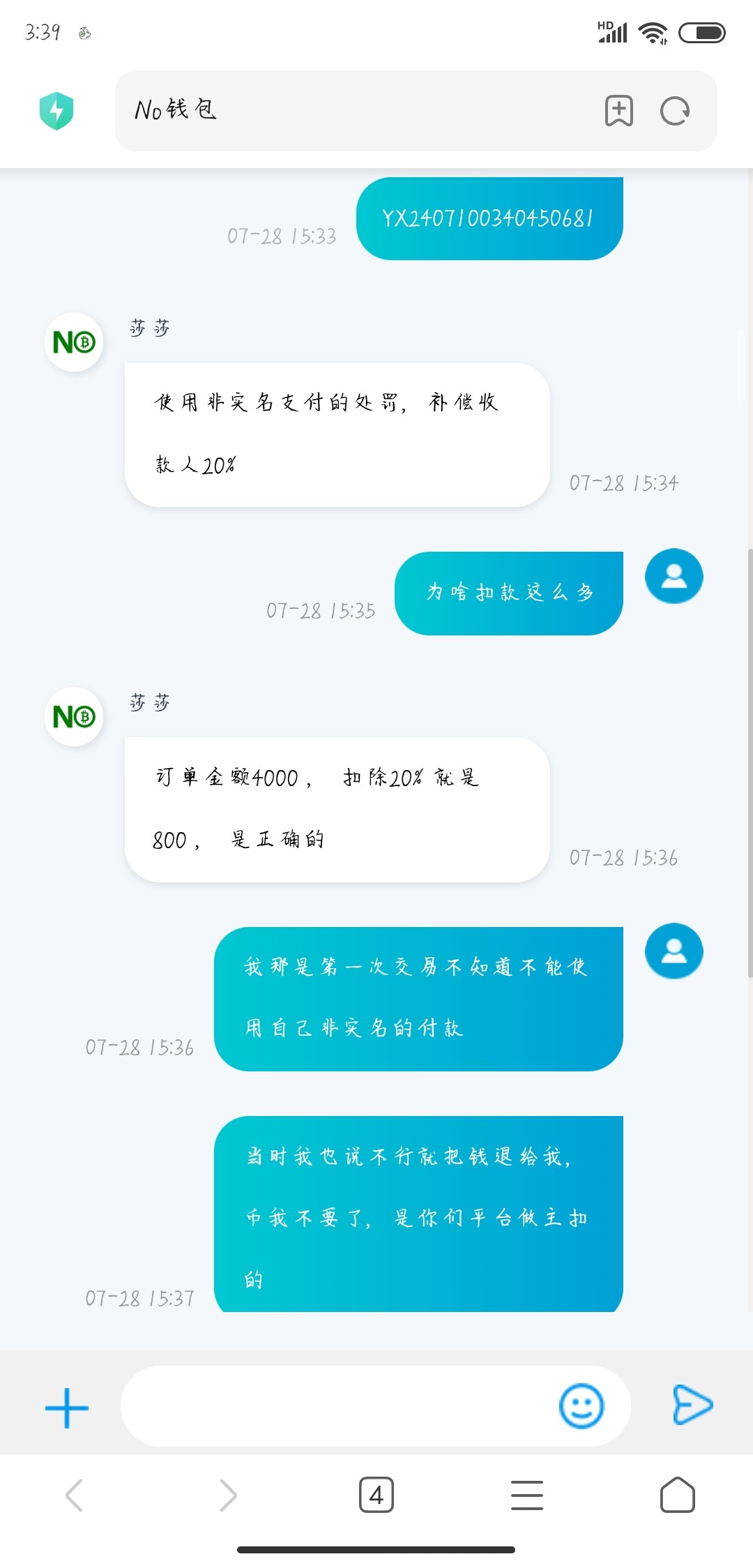Go forward to the next page
This screenshot has height=1568, width=753.
(x=228, y=1495)
